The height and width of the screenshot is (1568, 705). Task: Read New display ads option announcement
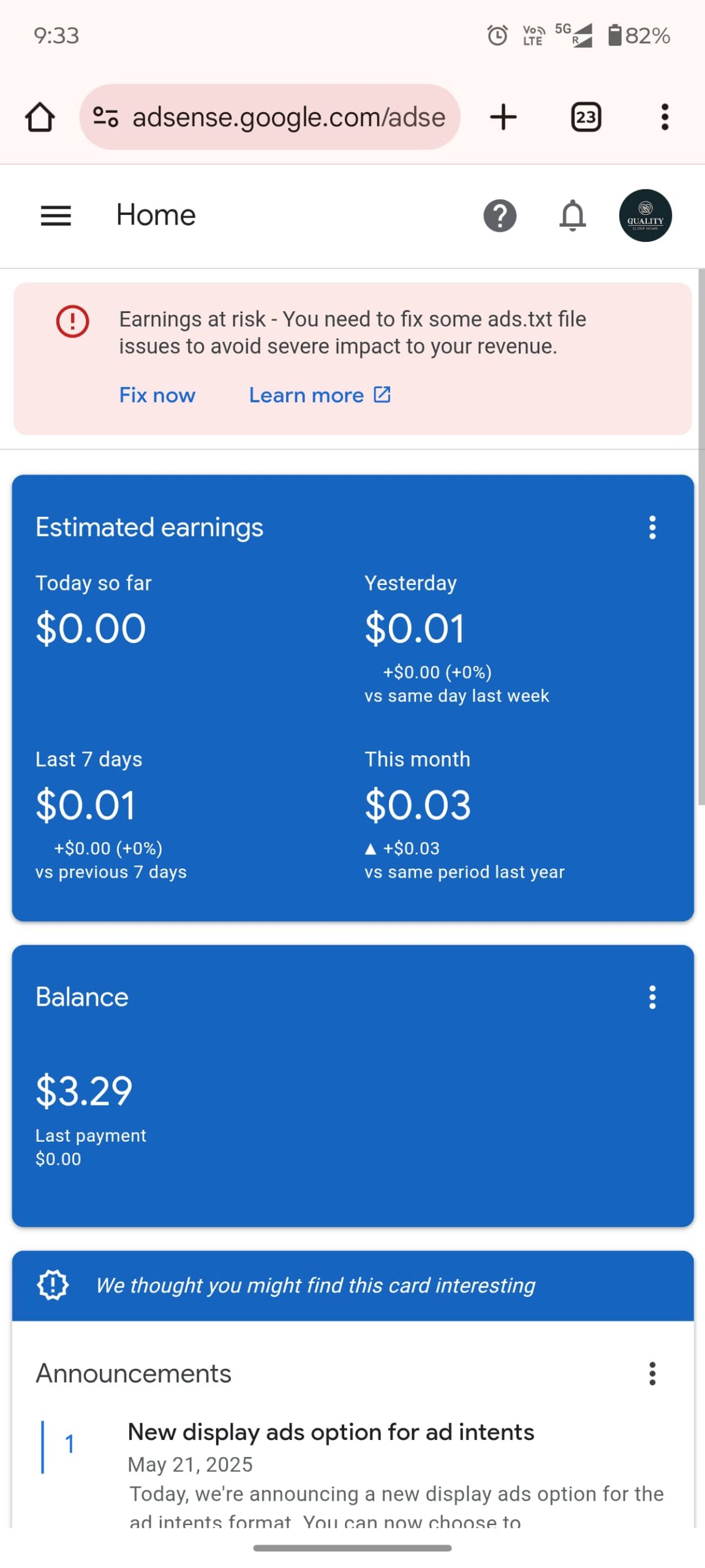coord(331,1432)
